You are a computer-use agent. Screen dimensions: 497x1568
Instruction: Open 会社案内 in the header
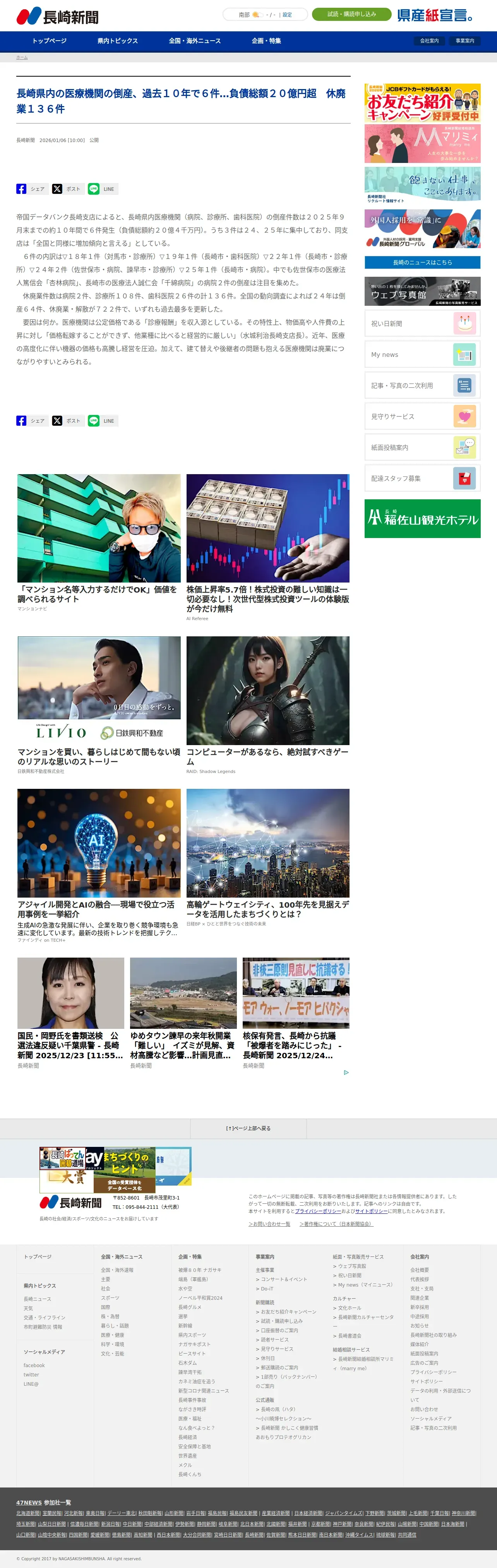coord(429,41)
